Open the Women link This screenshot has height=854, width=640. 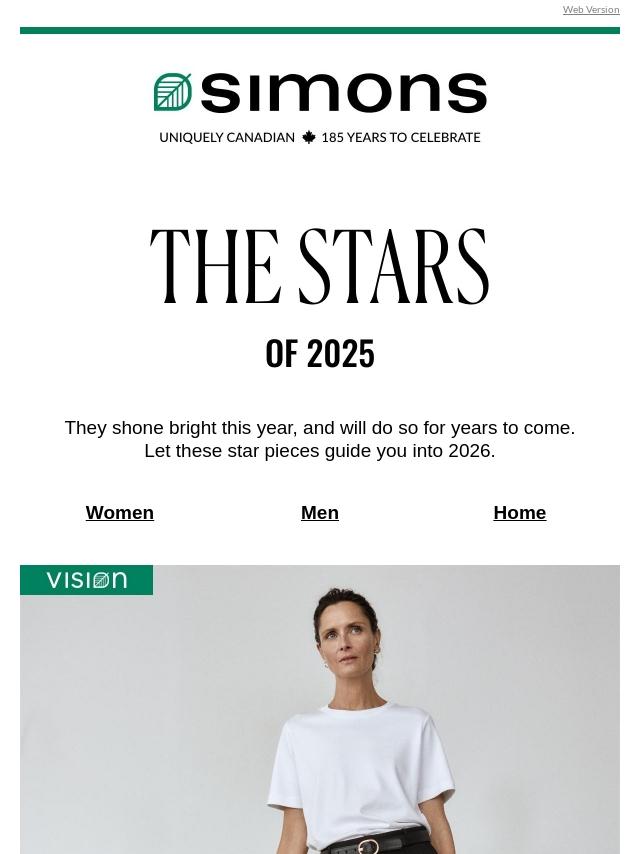tap(120, 513)
